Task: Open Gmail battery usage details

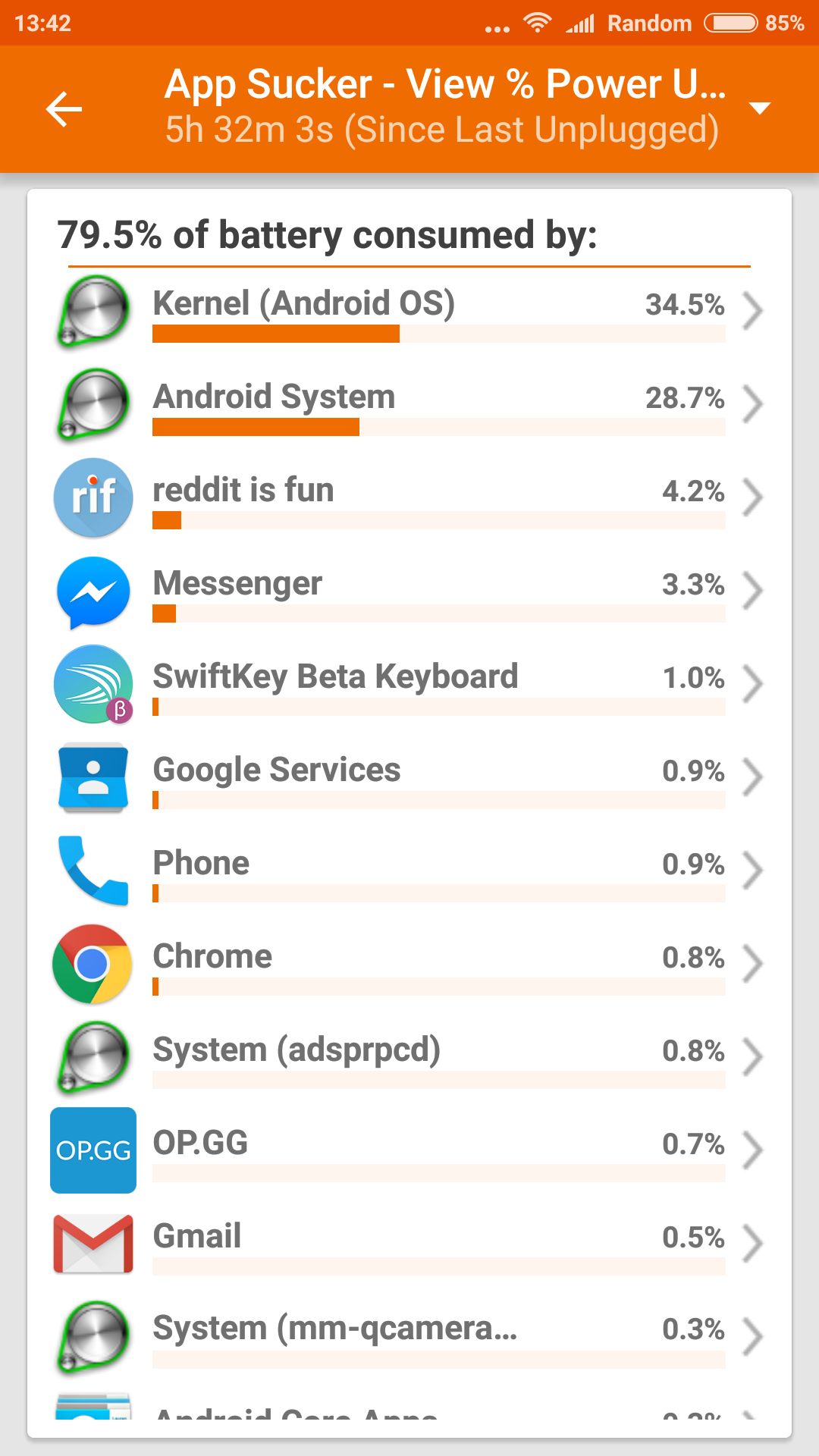Action: coord(409,1245)
